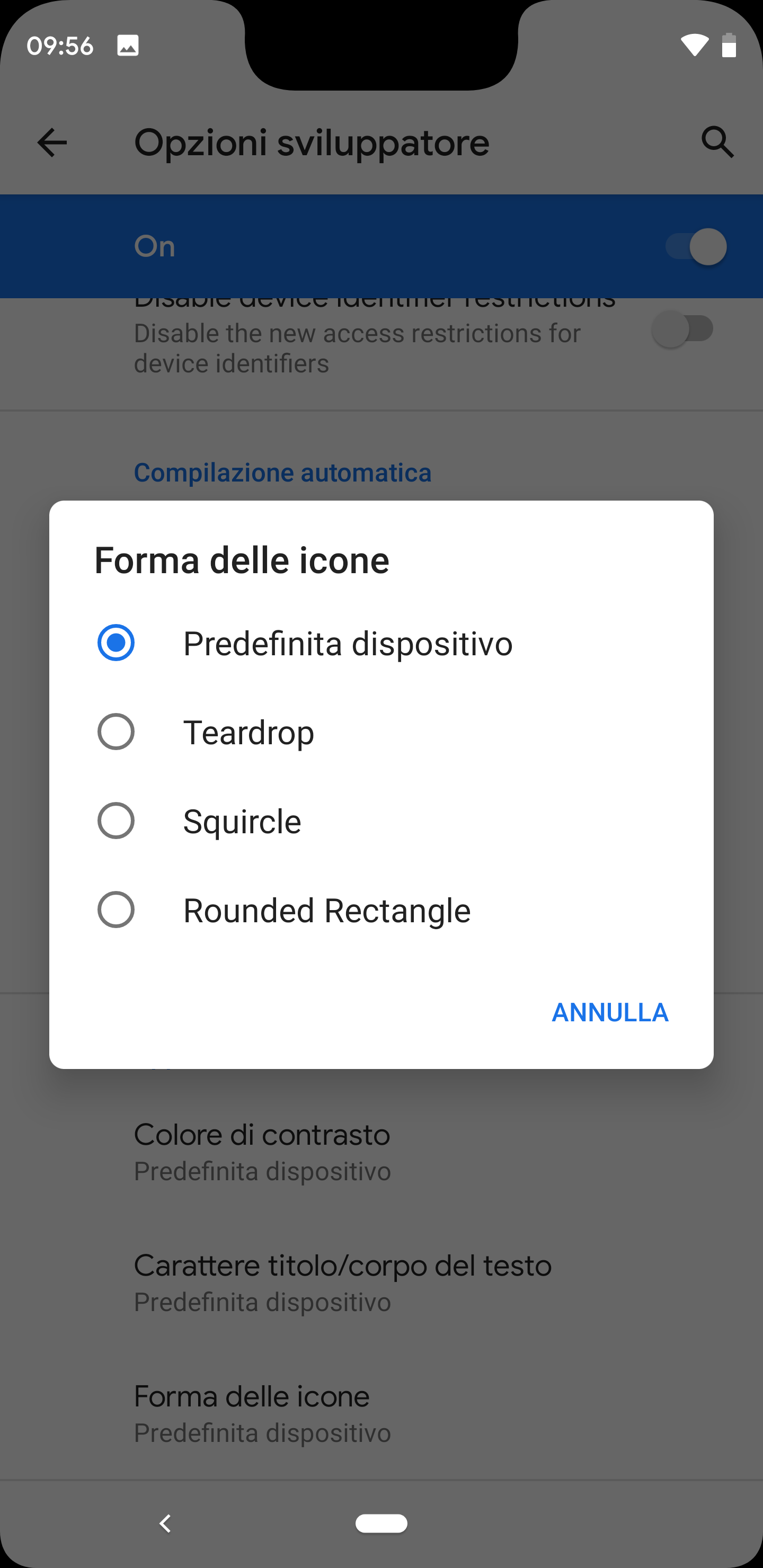The image size is (763, 1568).
Task: Tap the system back button
Action: [x=165, y=1523]
